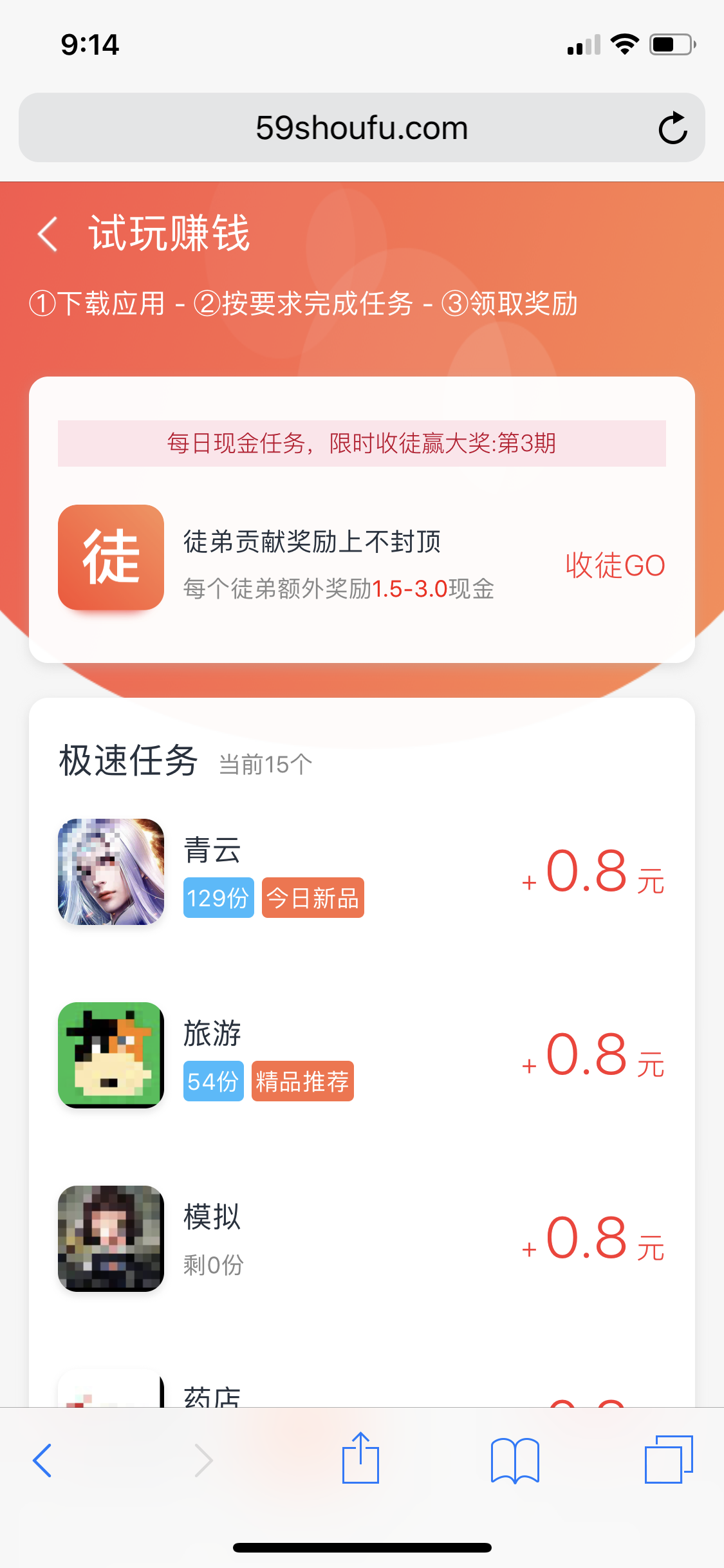The height and width of the screenshot is (1568, 724).
Task: Reload the page using the refresh icon
Action: [672, 127]
